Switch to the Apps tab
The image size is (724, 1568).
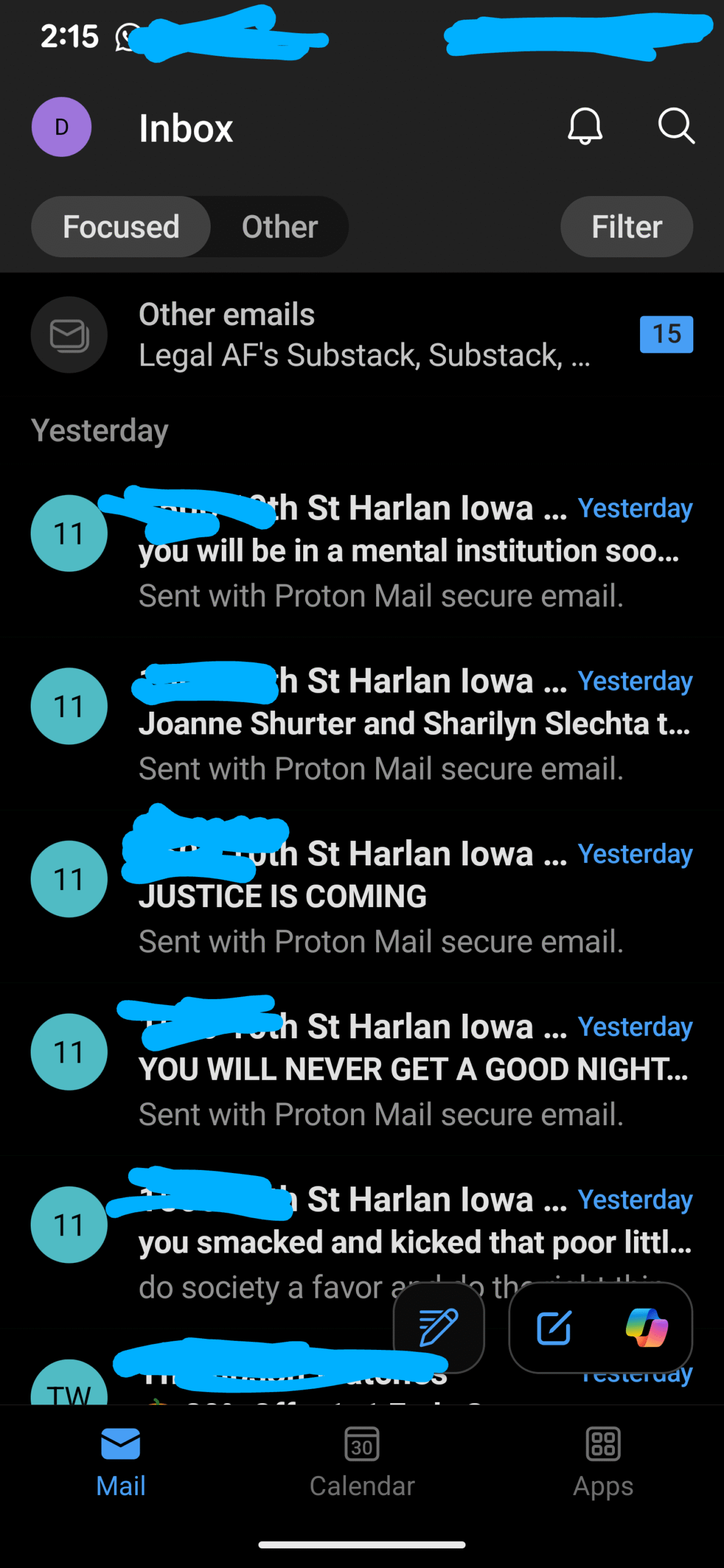(x=603, y=1461)
